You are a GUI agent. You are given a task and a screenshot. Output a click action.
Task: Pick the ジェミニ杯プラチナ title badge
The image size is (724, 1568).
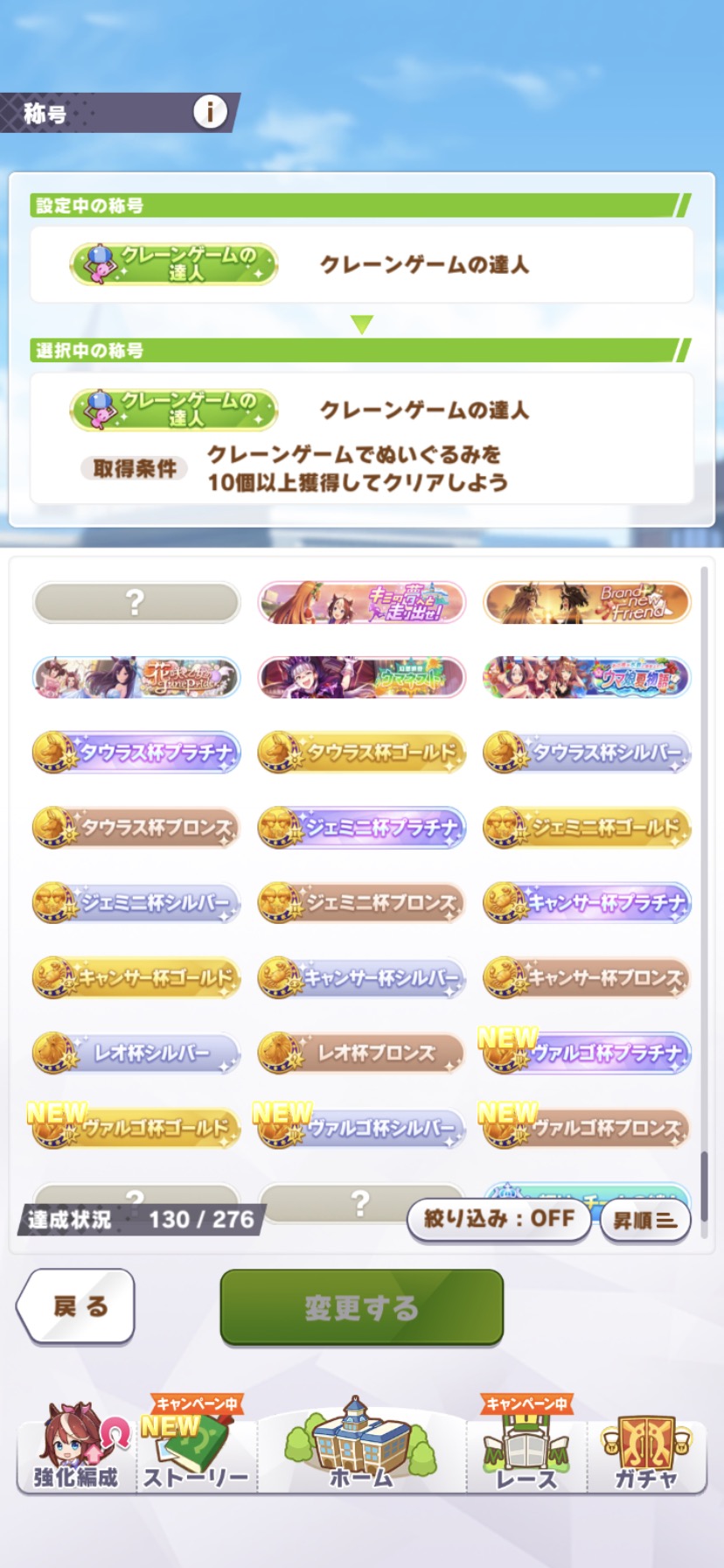(x=362, y=828)
